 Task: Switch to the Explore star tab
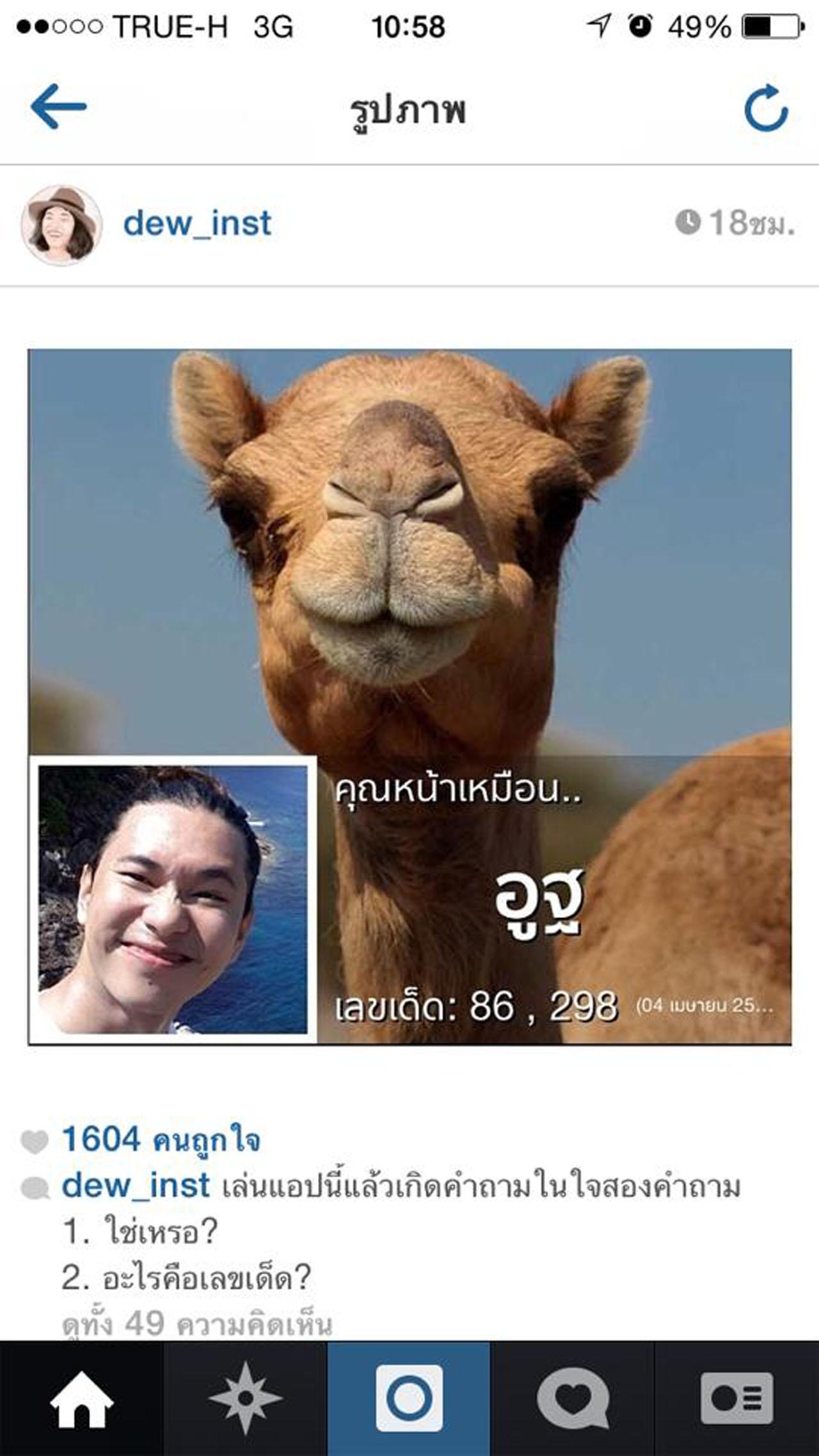coord(245,1399)
